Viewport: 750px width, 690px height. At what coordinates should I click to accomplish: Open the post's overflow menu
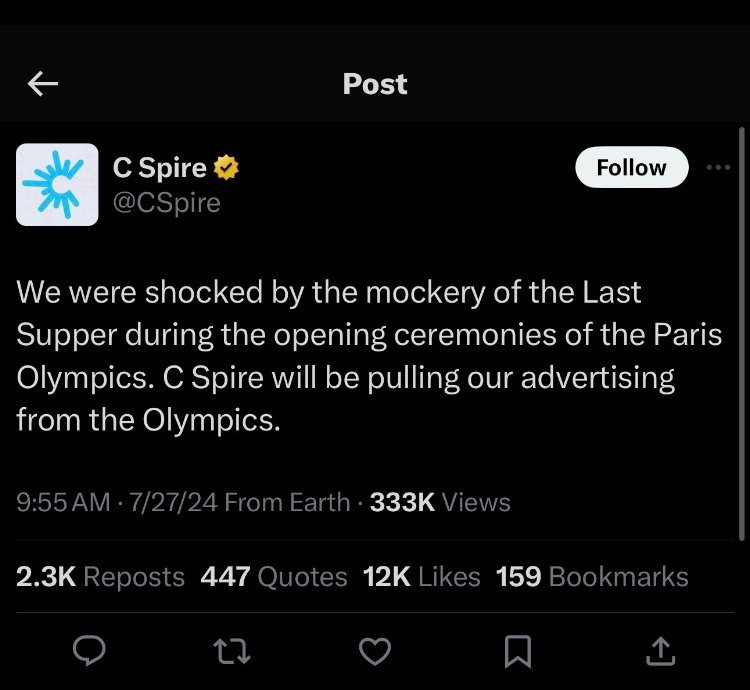pyautogui.click(x=717, y=167)
